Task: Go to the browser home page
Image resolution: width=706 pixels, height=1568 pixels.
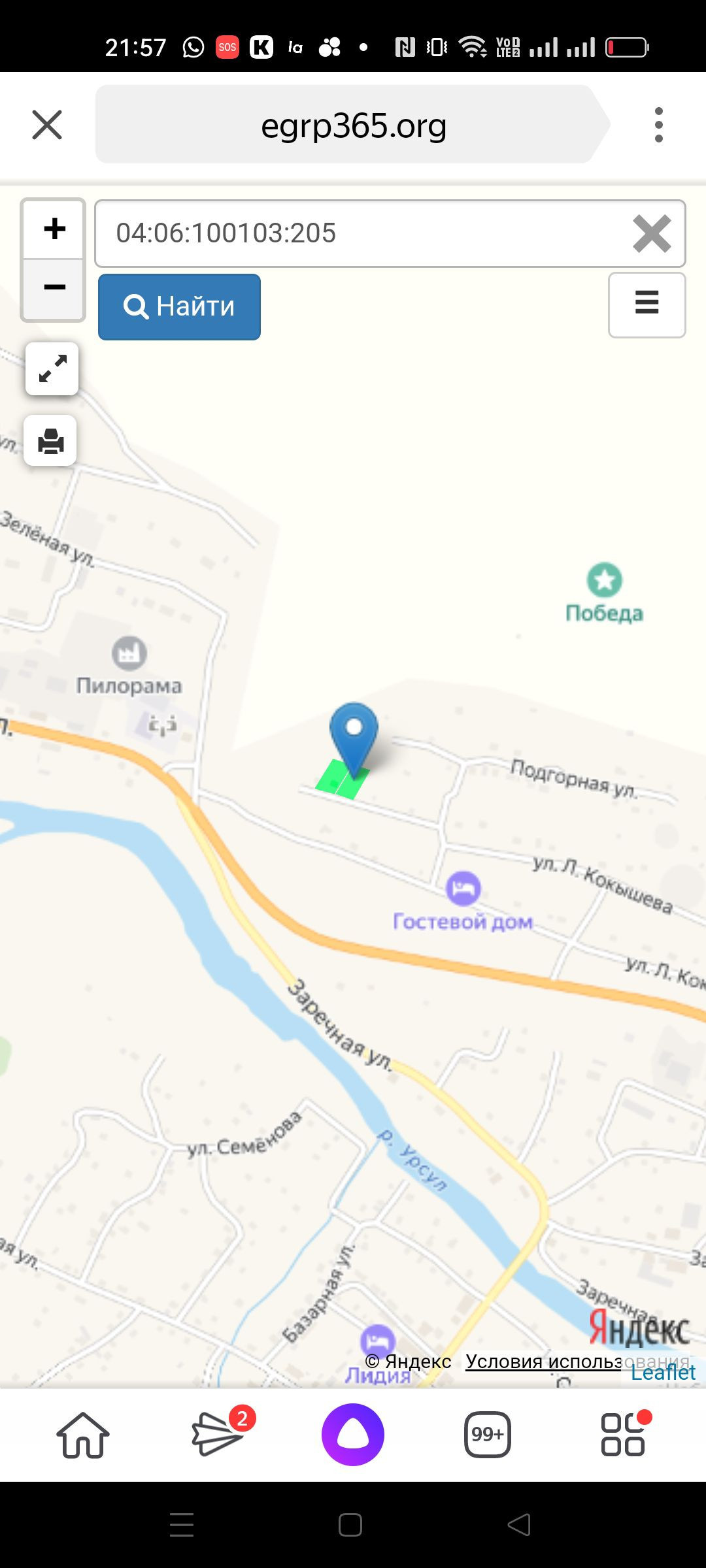Action: (x=83, y=1435)
